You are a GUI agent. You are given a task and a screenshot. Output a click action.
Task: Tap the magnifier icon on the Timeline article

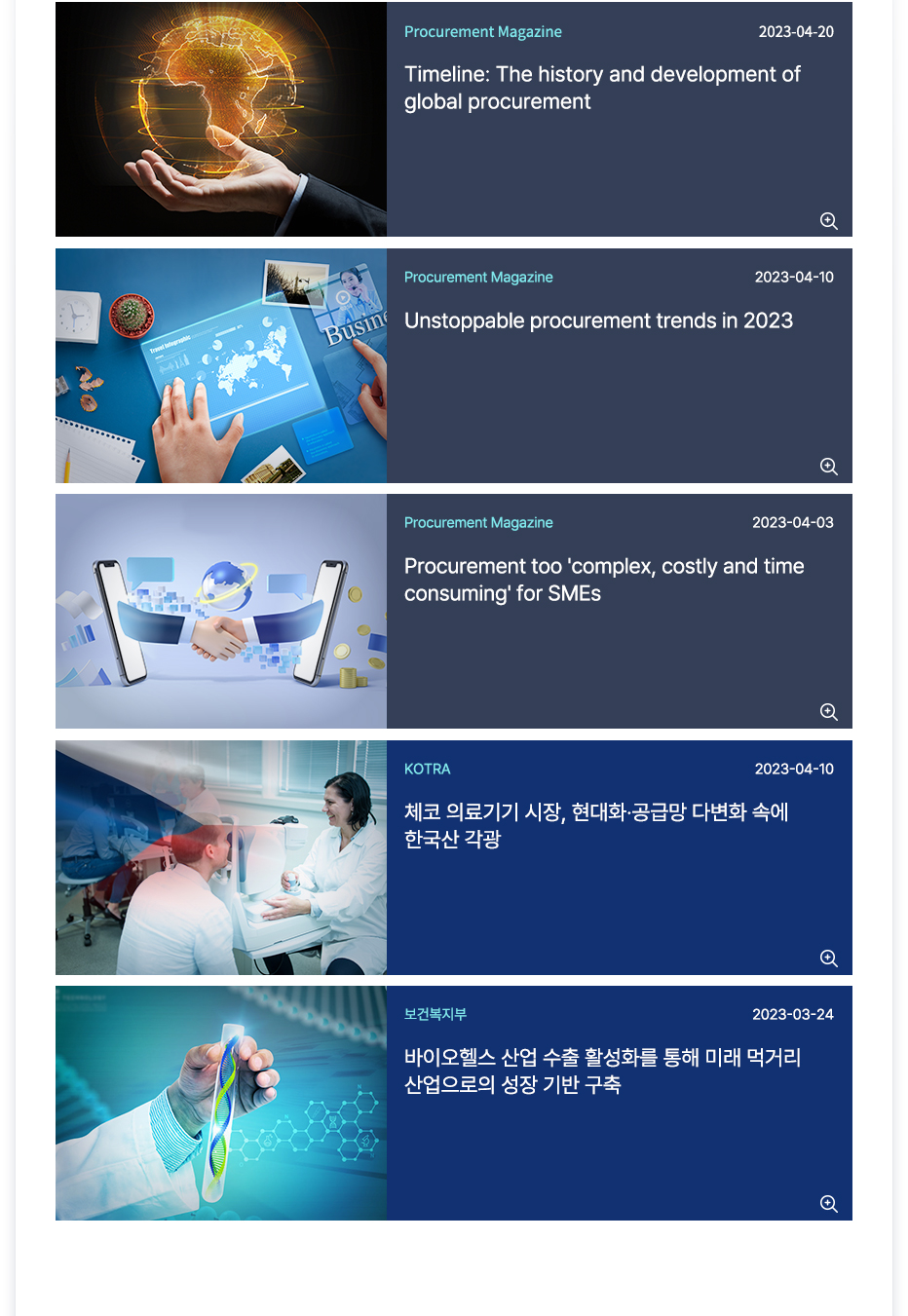(x=828, y=221)
